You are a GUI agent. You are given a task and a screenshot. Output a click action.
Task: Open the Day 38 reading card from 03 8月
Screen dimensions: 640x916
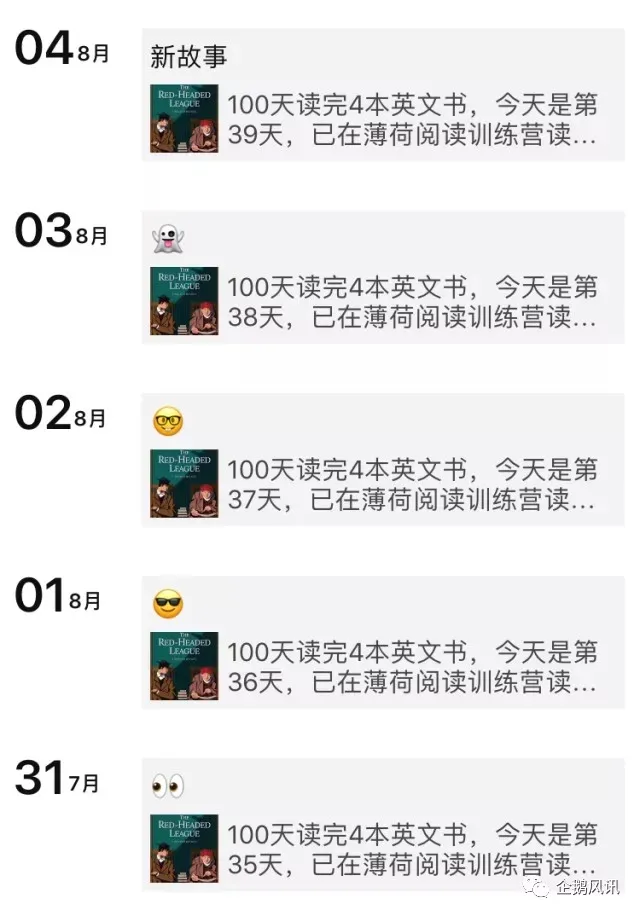point(384,302)
